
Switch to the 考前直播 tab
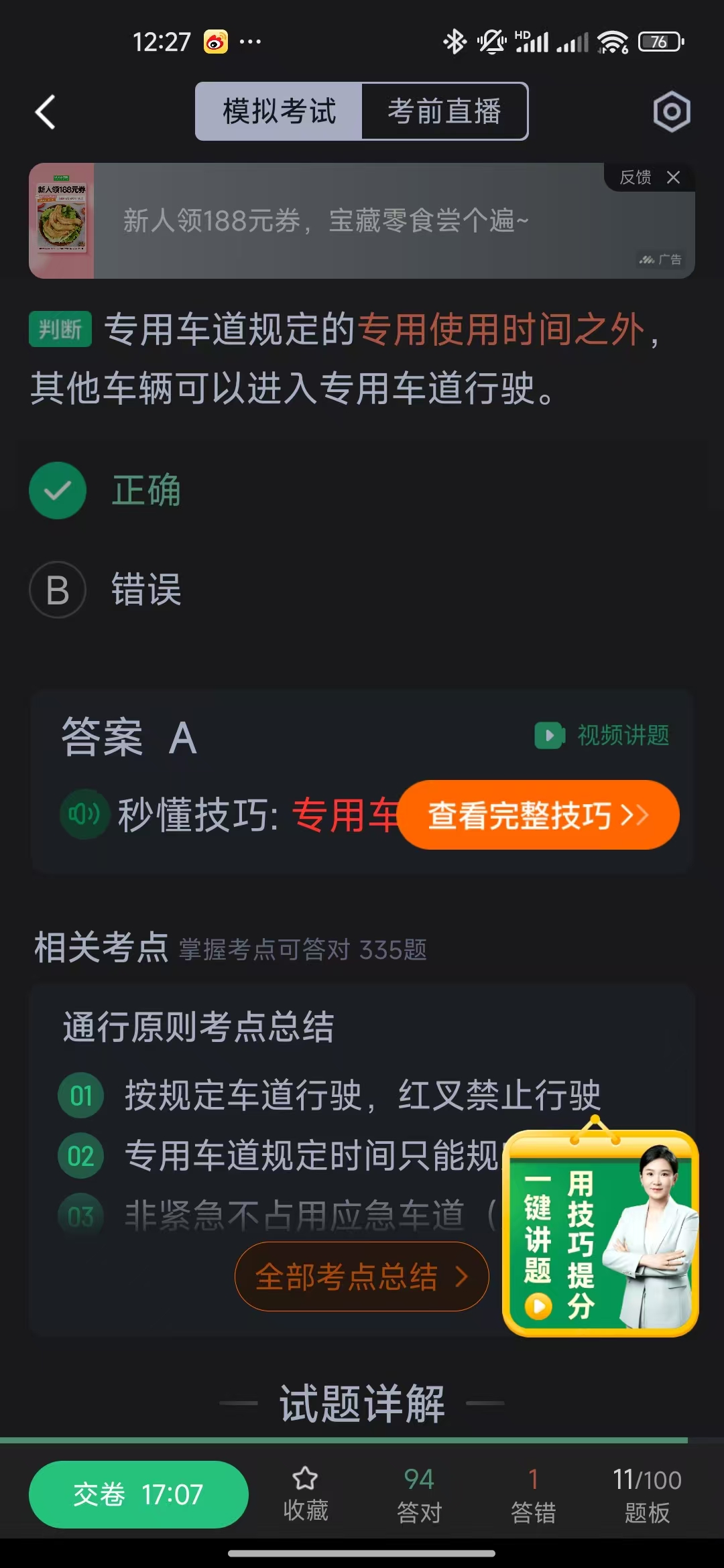(x=444, y=111)
